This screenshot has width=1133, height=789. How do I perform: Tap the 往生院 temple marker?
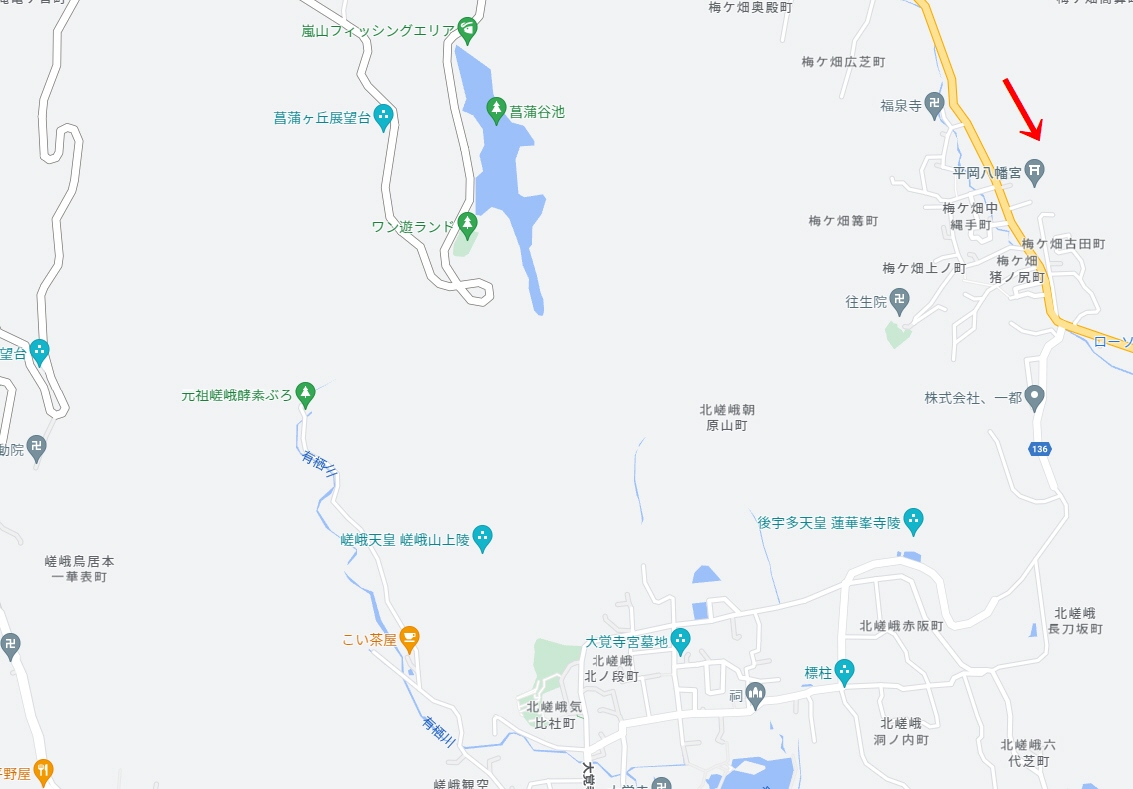[x=901, y=300]
